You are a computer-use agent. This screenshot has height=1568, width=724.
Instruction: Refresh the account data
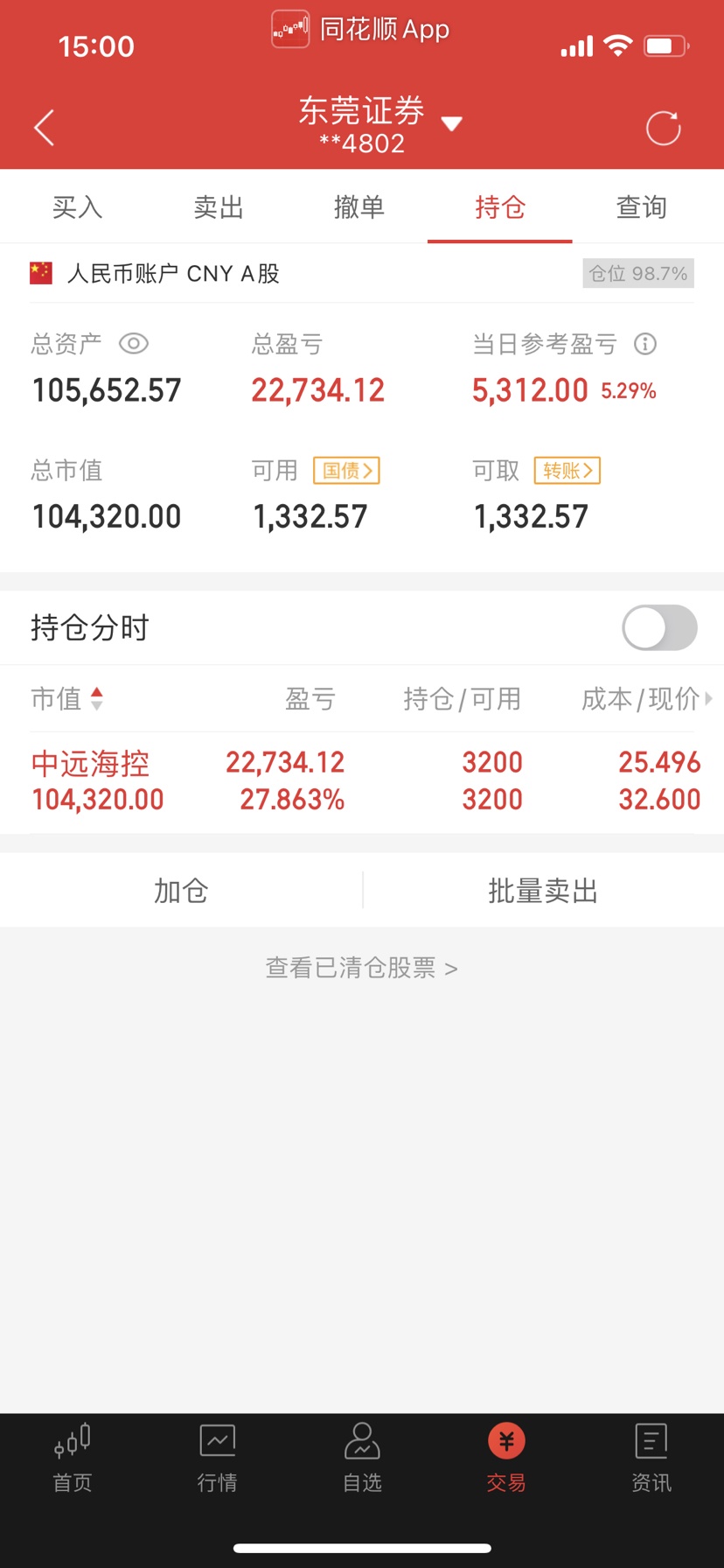[663, 128]
